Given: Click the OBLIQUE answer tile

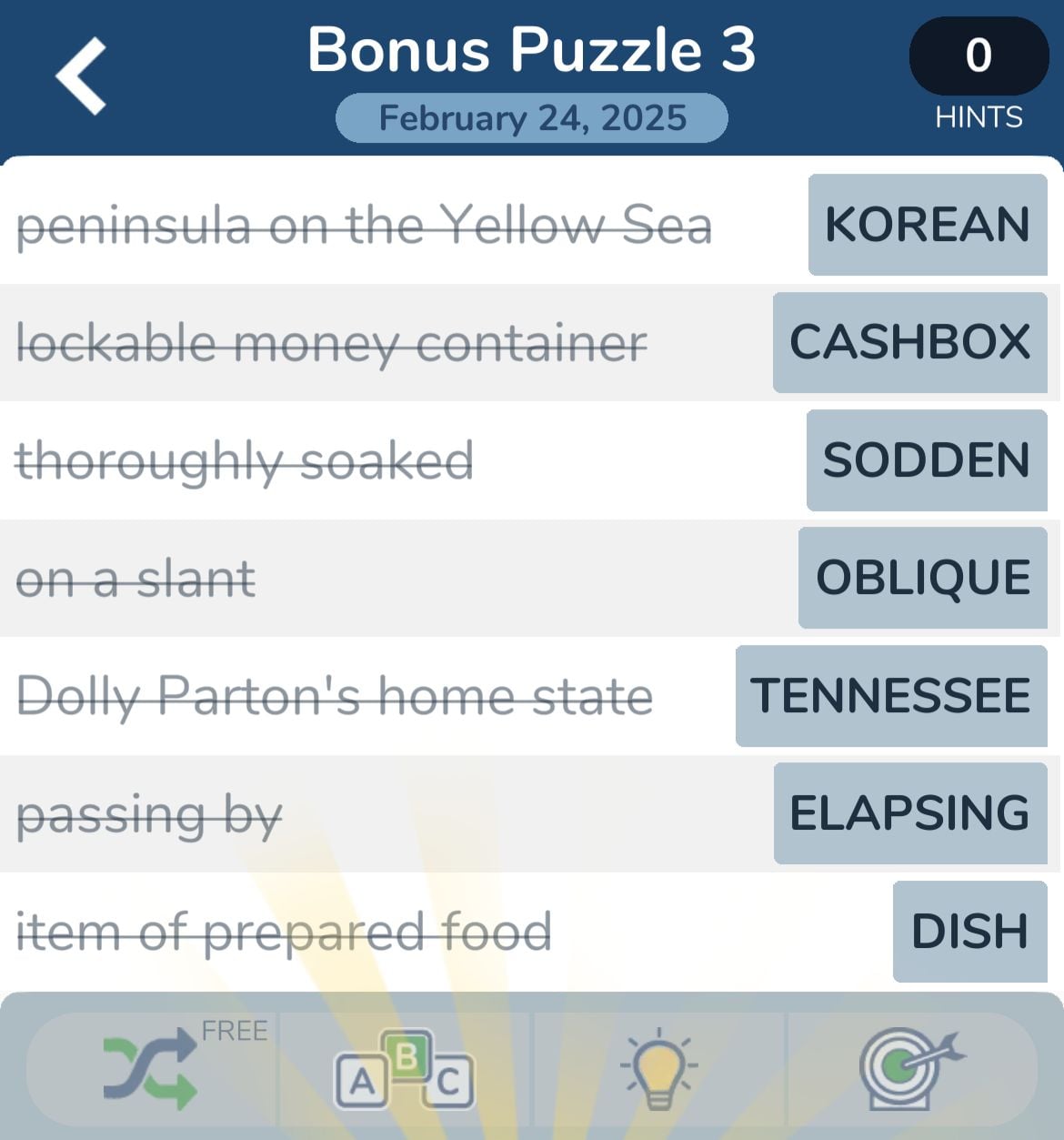Looking at the screenshot, I should pos(922,578).
